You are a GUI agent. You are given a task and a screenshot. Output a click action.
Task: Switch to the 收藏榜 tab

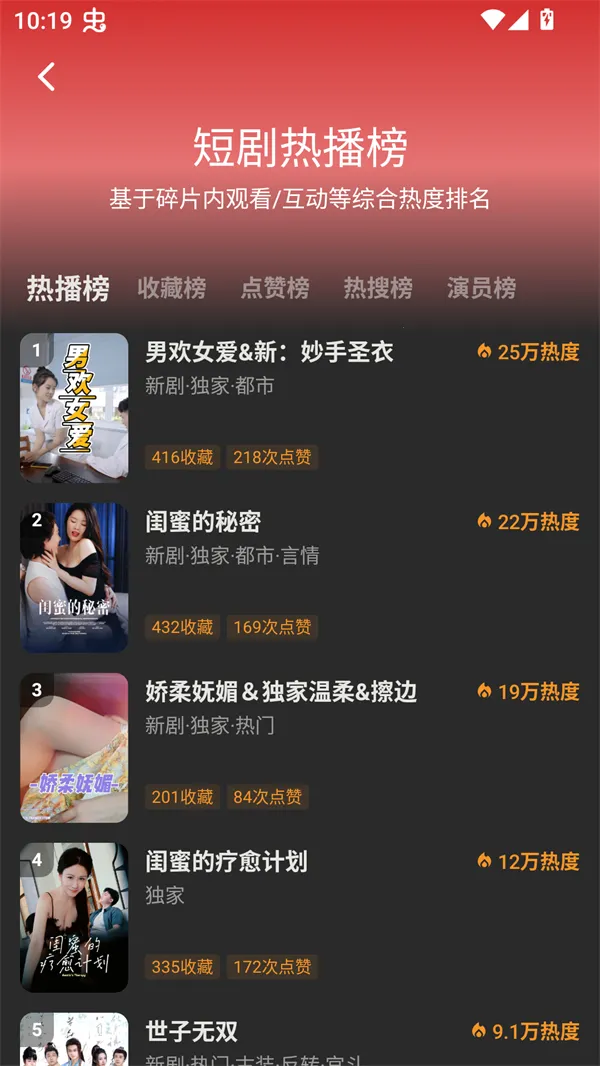tap(172, 289)
